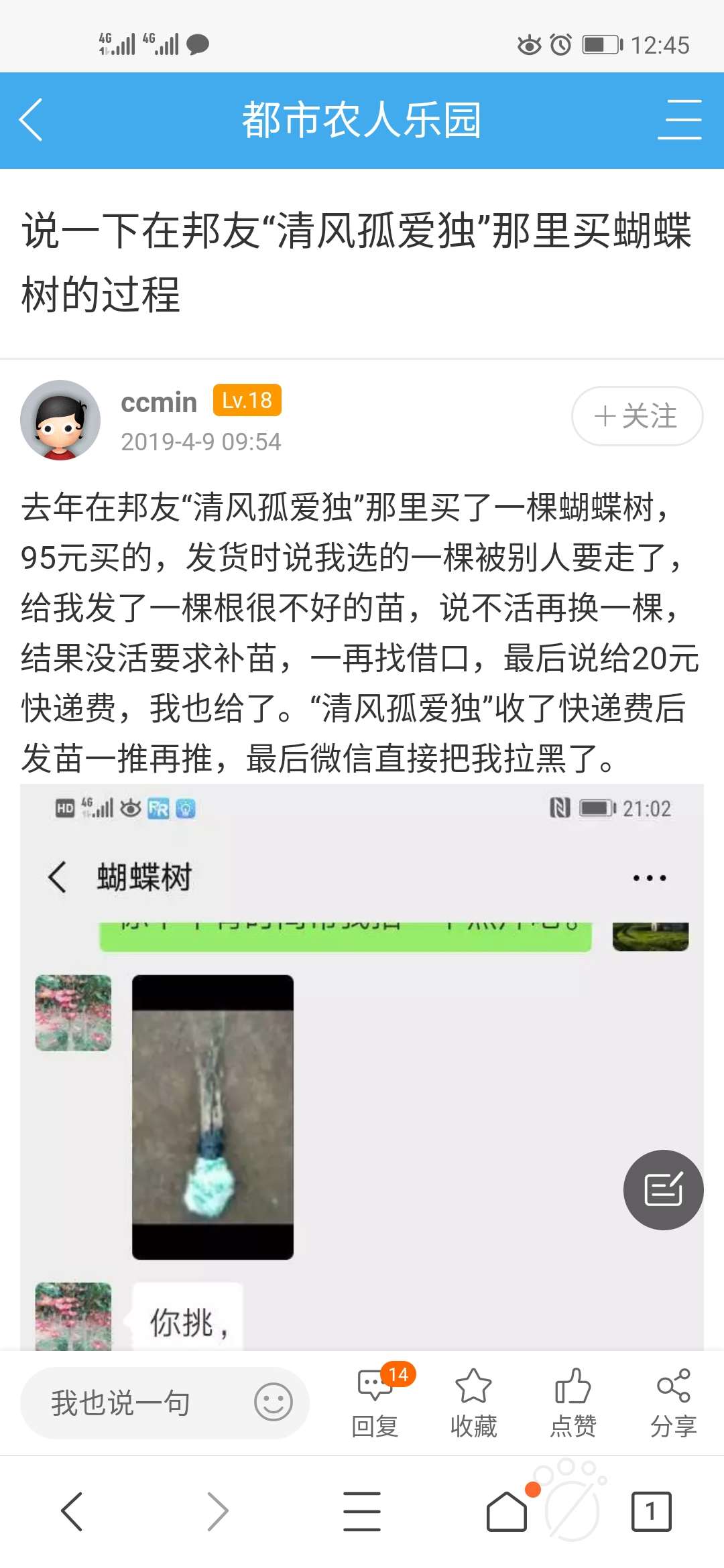View the 14 replies via 回复
The height and width of the screenshot is (1568, 724).
(x=375, y=1402)
